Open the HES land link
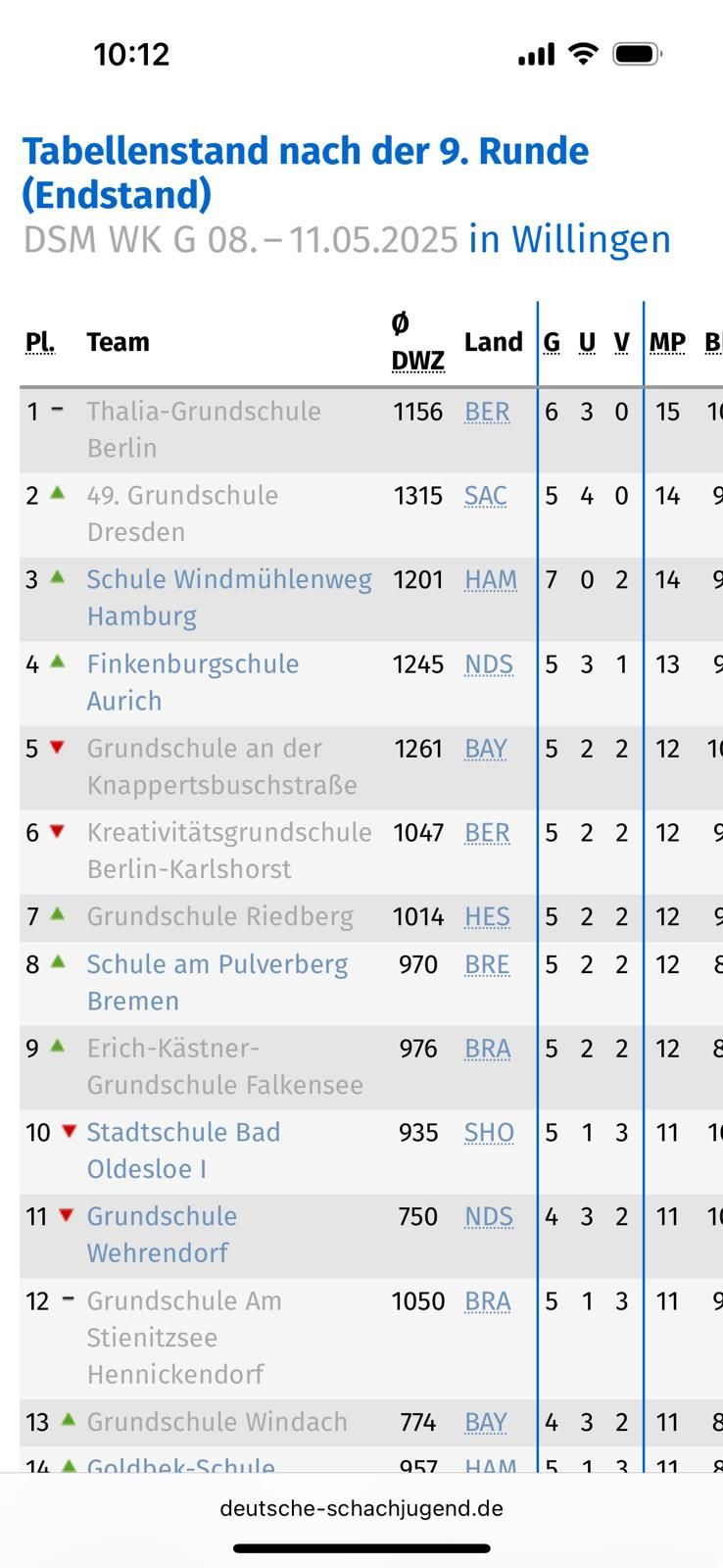 pyautogui.click(x=487, y=917)
